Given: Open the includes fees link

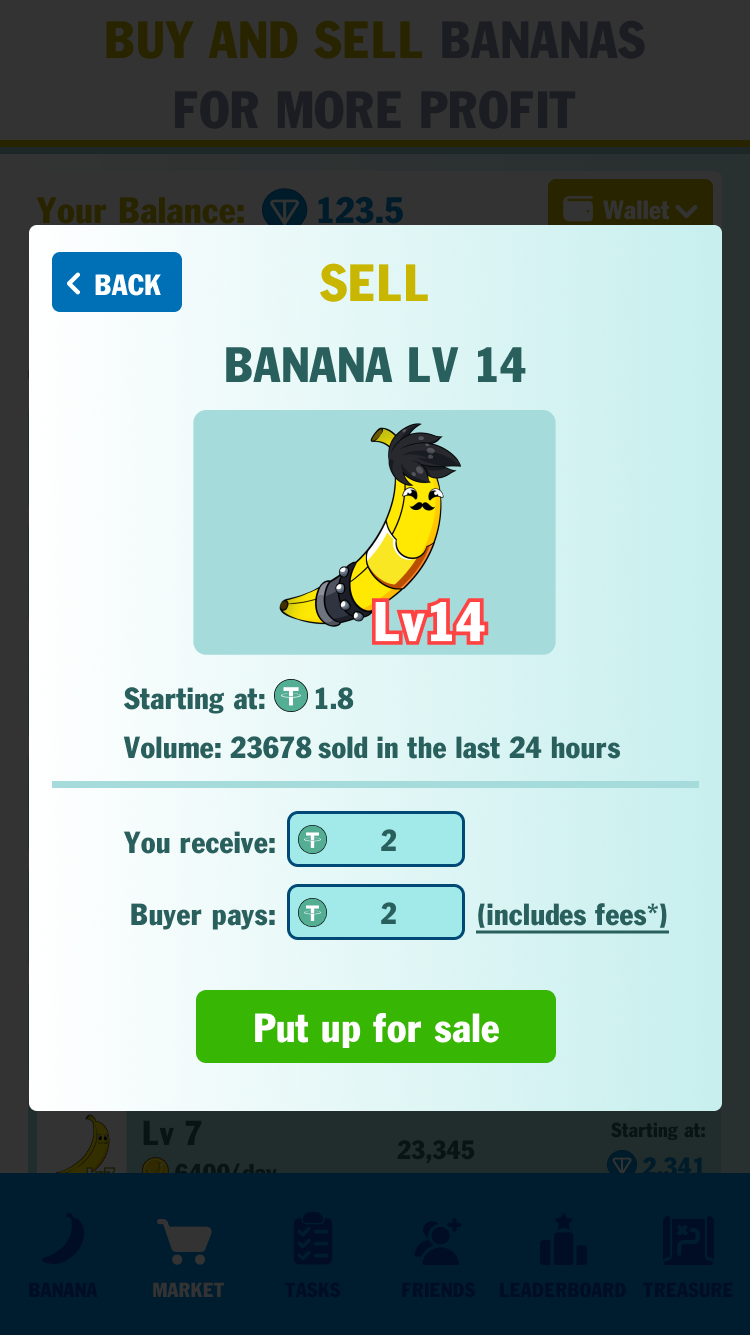Looking at the screenshot, I should click(x=572, y=915).
